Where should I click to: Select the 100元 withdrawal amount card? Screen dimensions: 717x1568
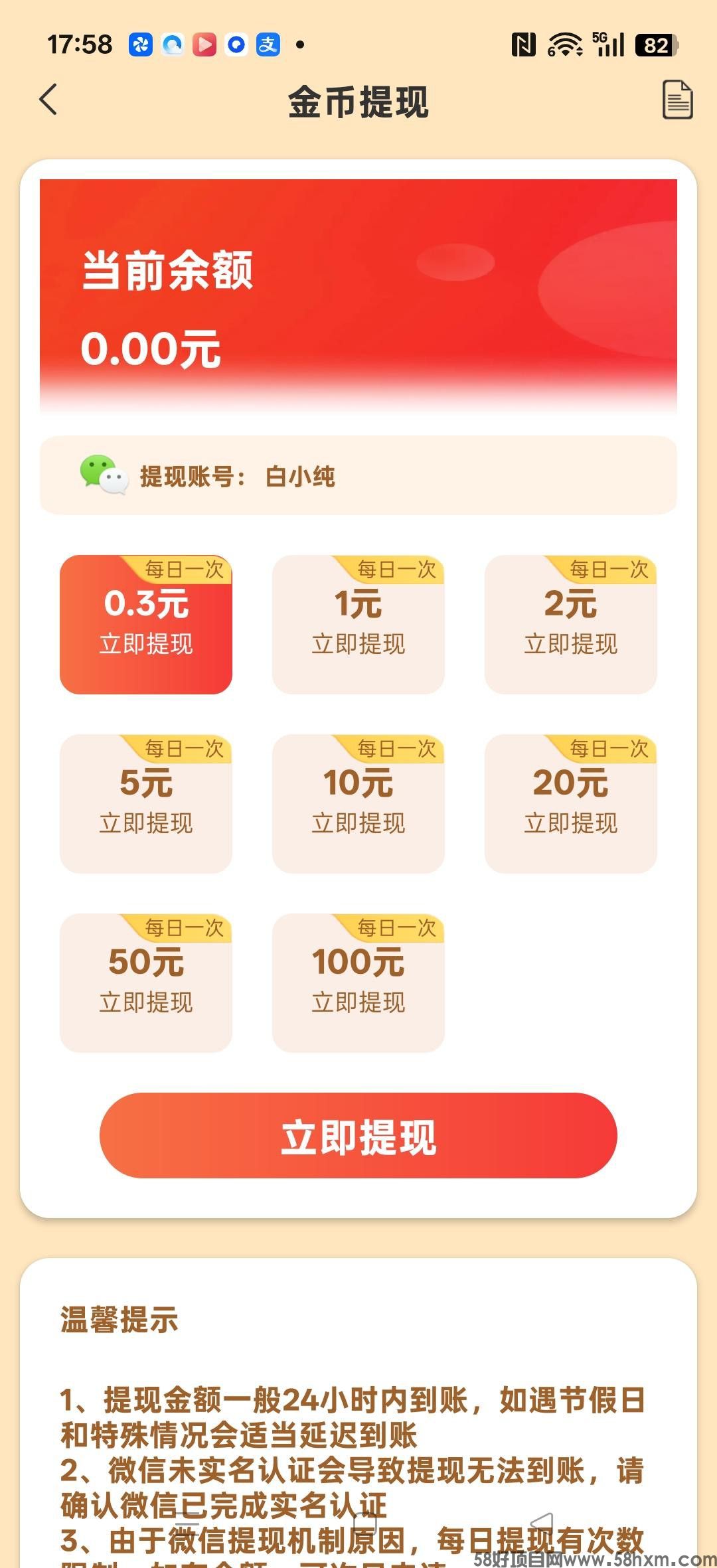click(x=358, y=982)
